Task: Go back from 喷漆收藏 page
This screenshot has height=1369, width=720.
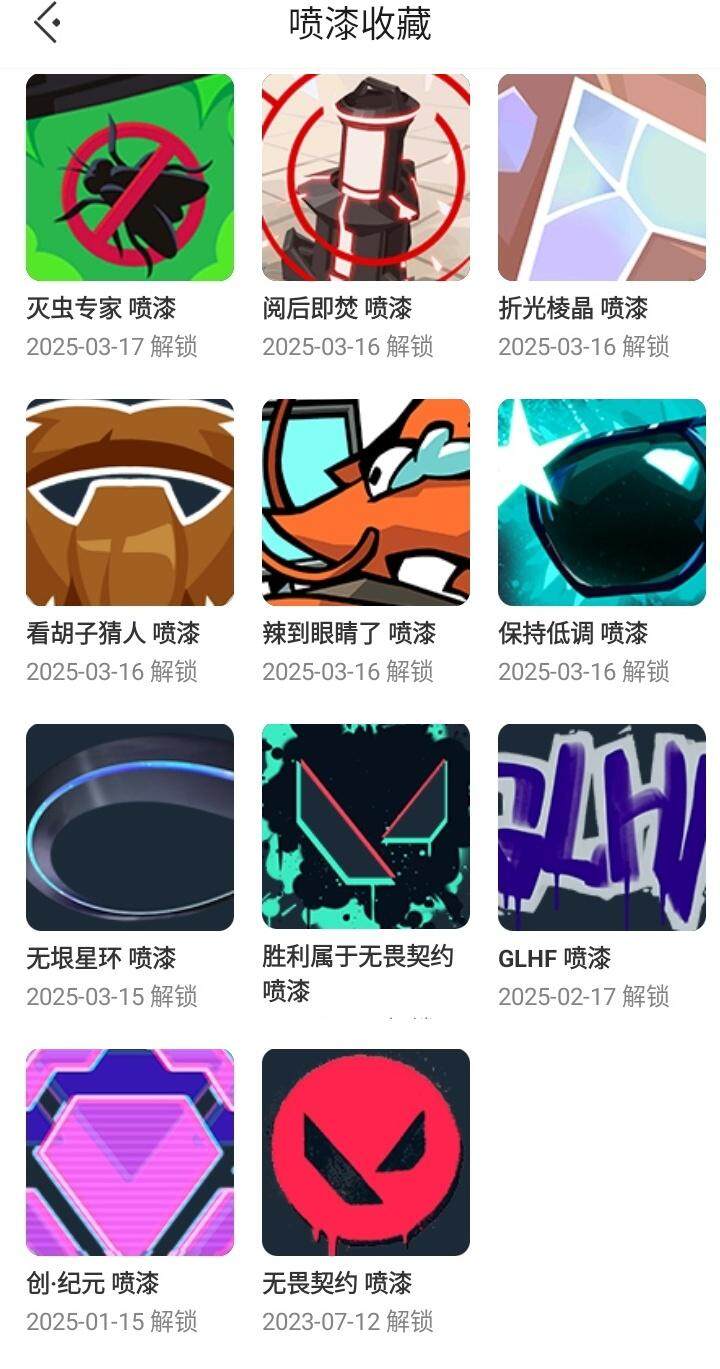Action: pos(47,23)
